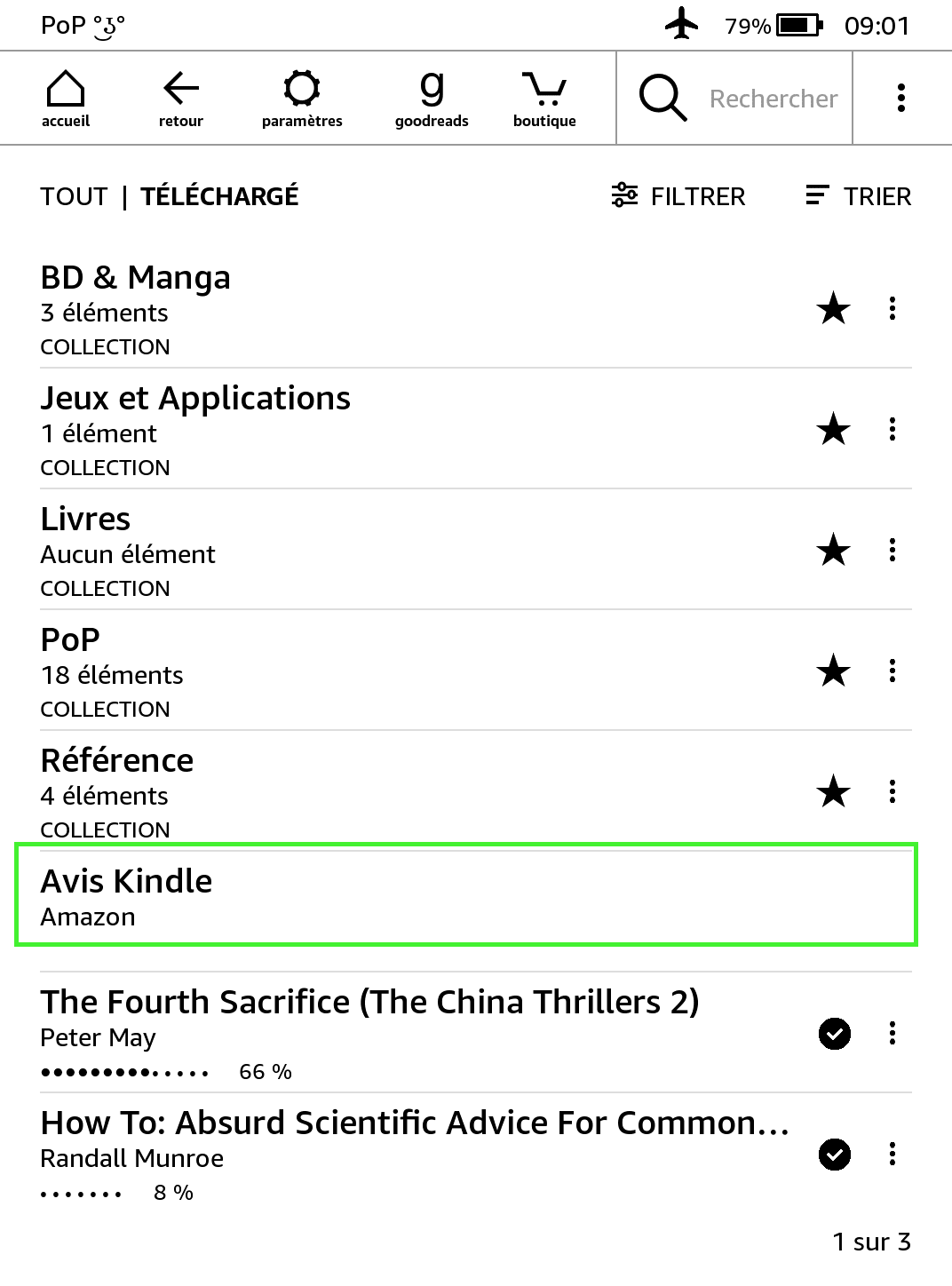Open the boutique store
Viewport: 952px width, 1286px height.
point(544,99)
